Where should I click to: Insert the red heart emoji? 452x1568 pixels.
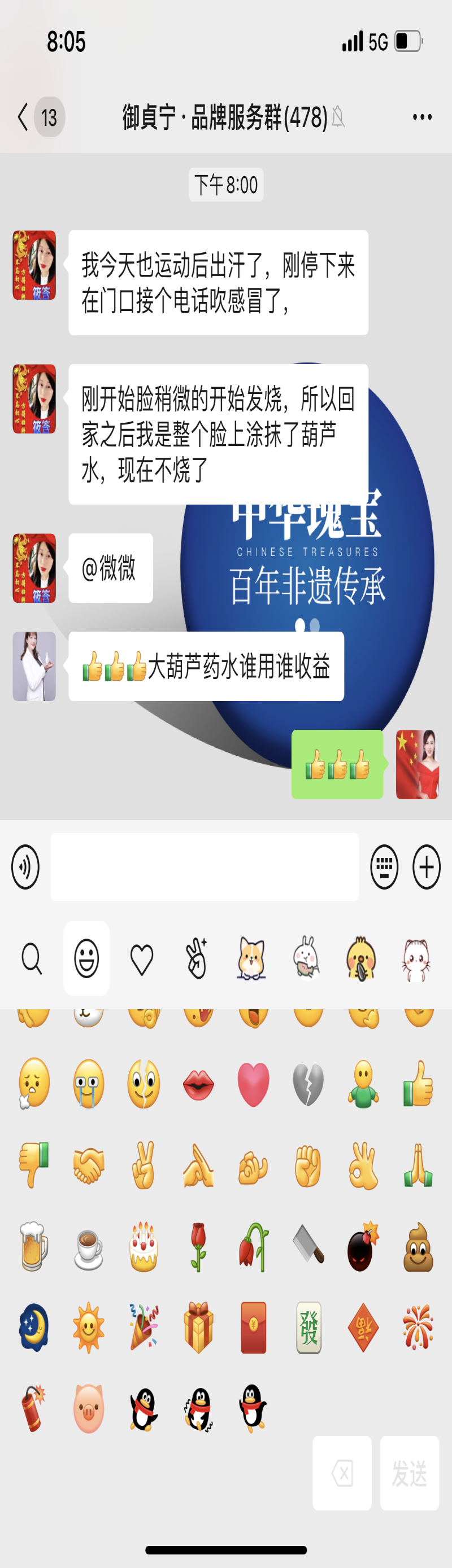click(x=254, y=1084)
